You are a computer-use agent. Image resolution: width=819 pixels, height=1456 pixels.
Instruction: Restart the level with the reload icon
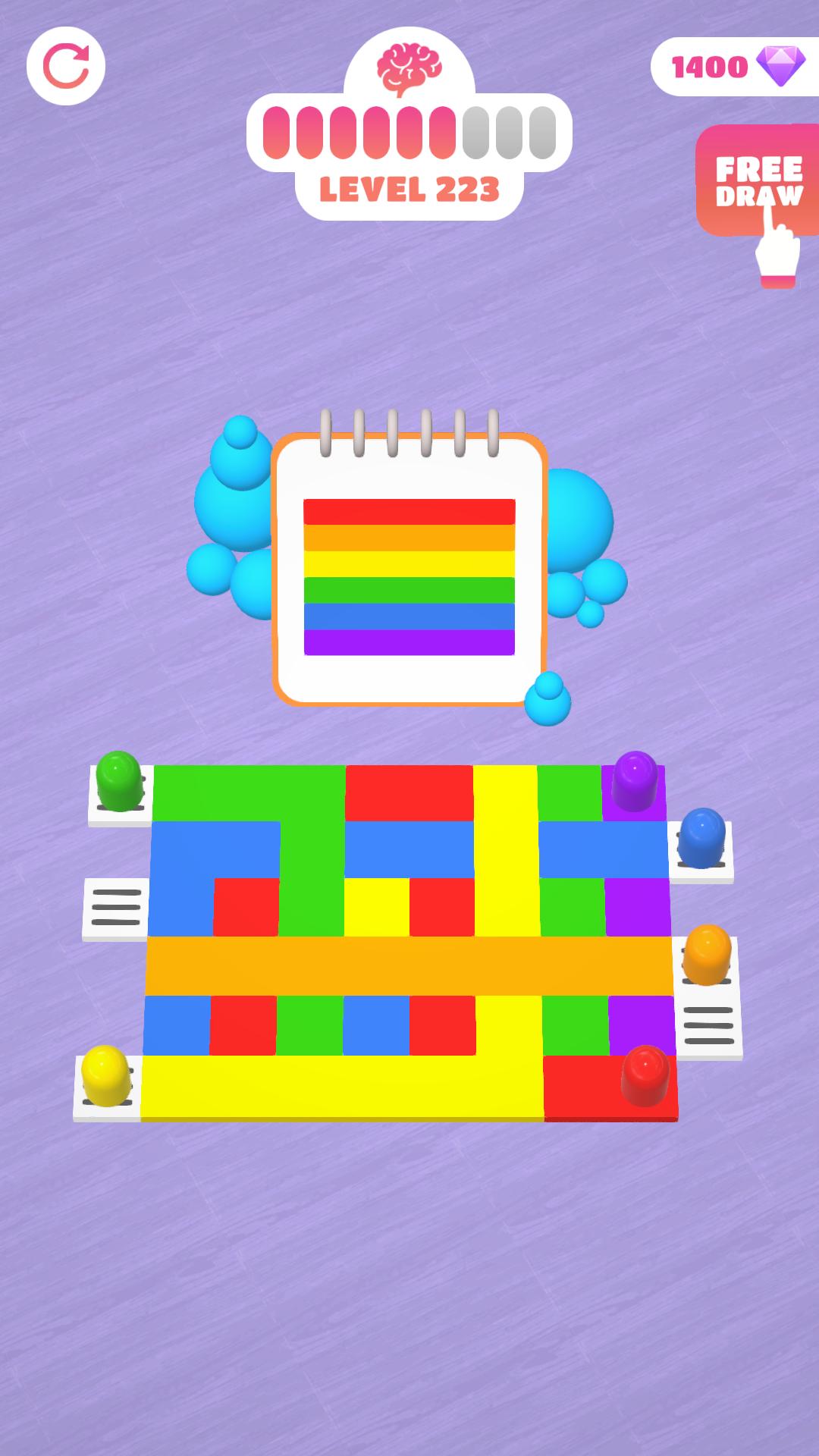[x=66, y=66]
